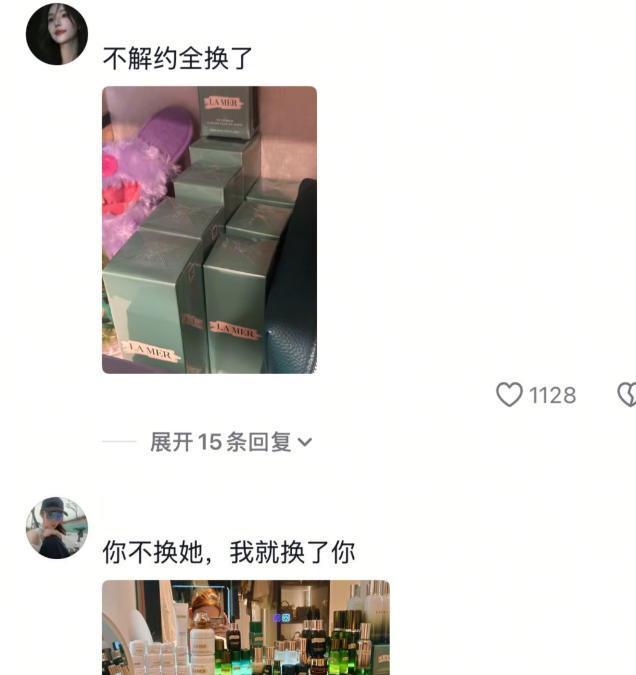
Task: View profile avatar of first commenter
Action: pos(57,35)
